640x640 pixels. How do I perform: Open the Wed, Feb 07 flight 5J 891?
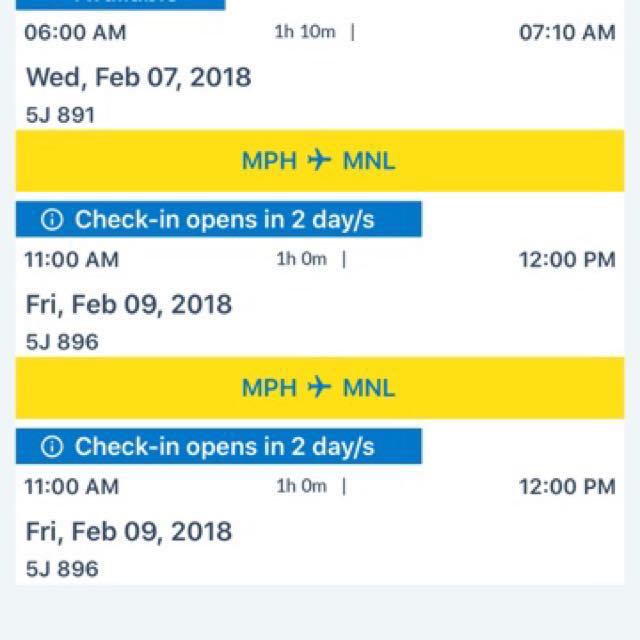point(138,77)
